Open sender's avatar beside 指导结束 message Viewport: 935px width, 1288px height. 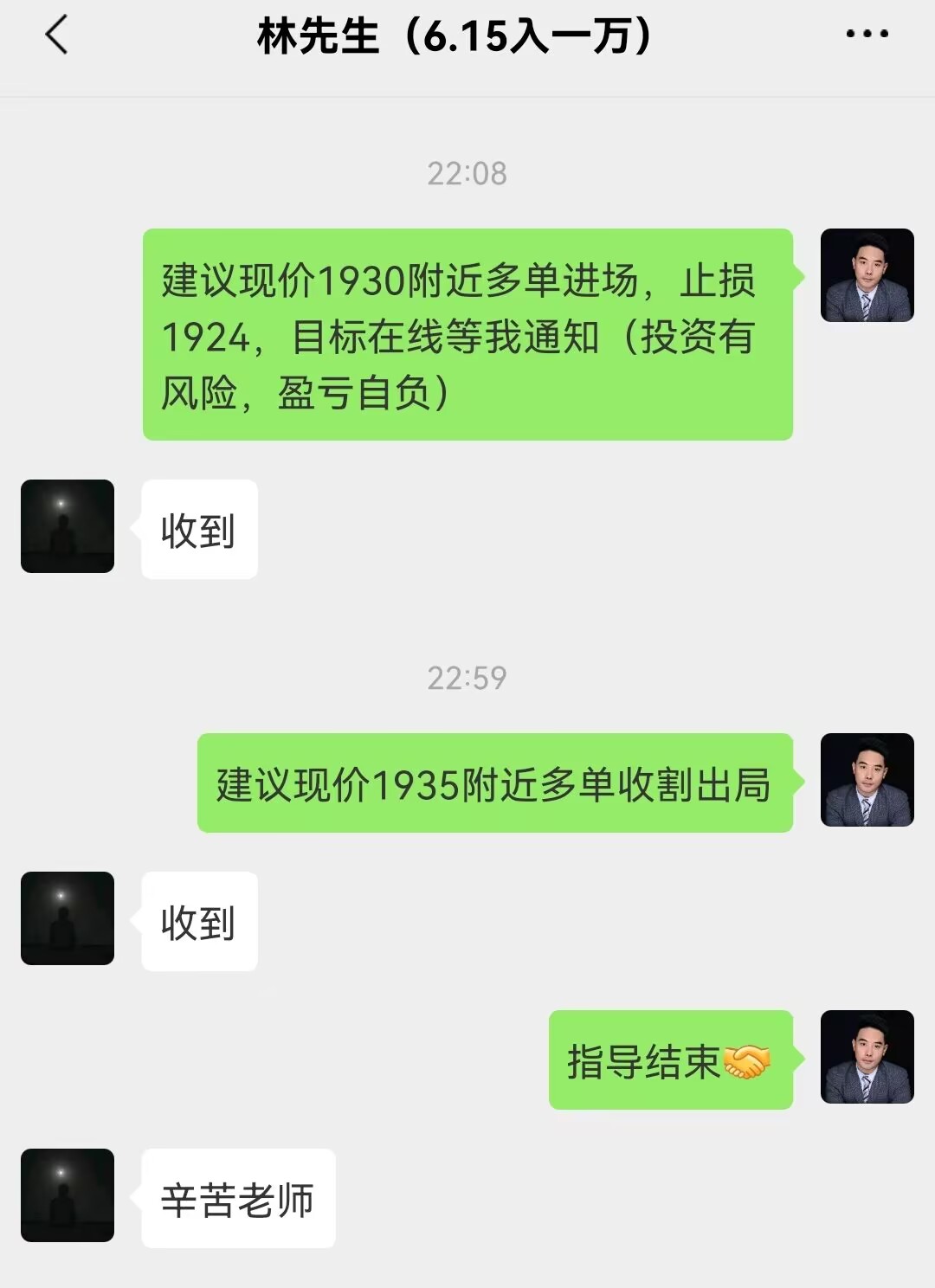[867, 1057]
